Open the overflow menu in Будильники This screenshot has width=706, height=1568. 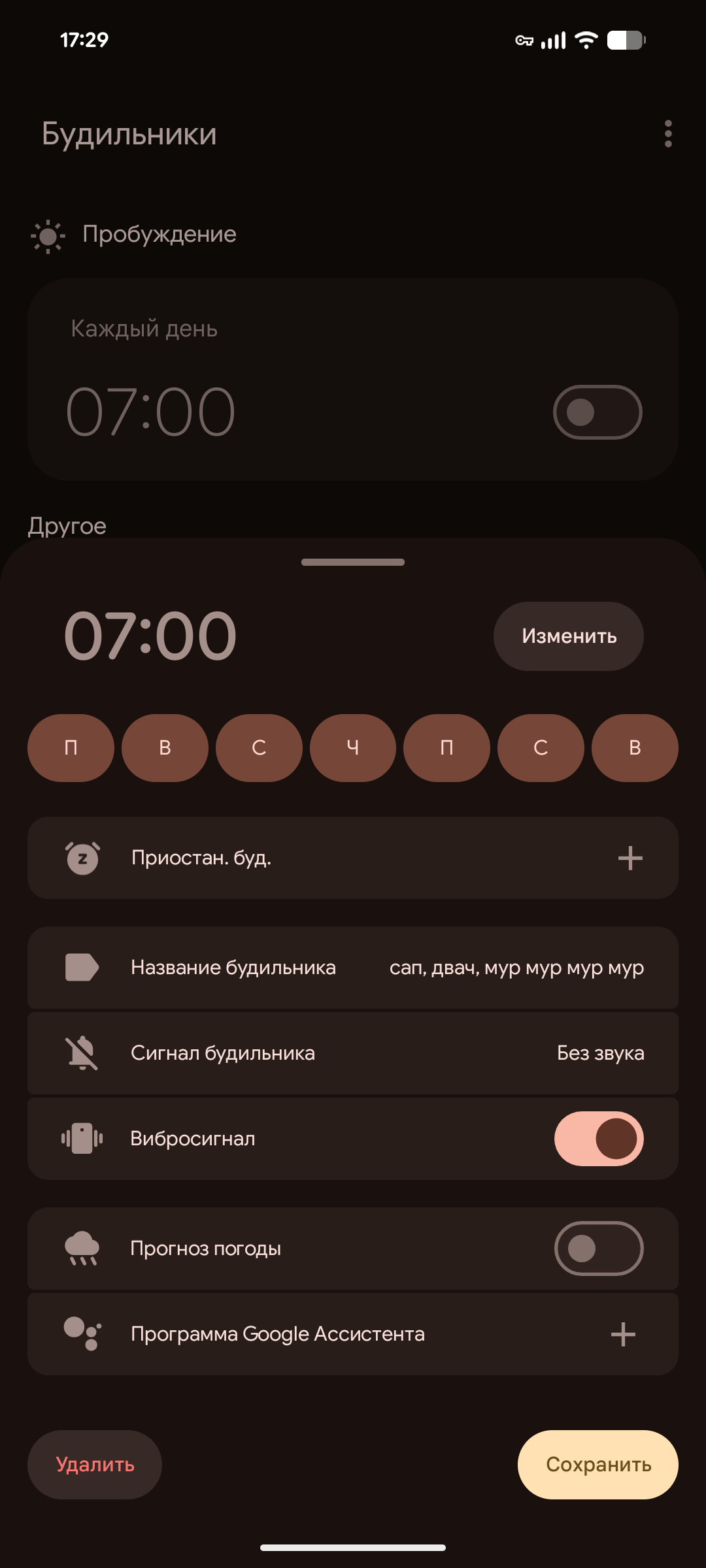pos(667,134)
